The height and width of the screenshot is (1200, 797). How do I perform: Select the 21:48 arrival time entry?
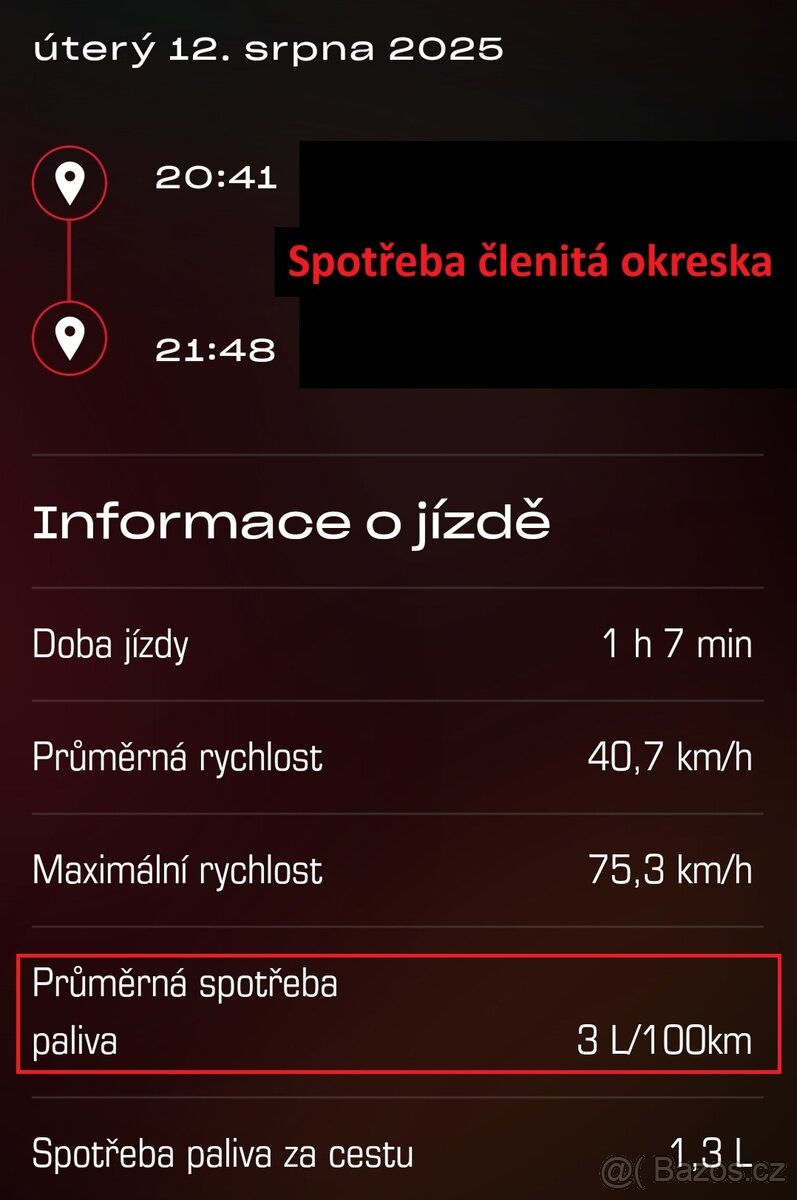pyautogui.click(x=216, y=350)
